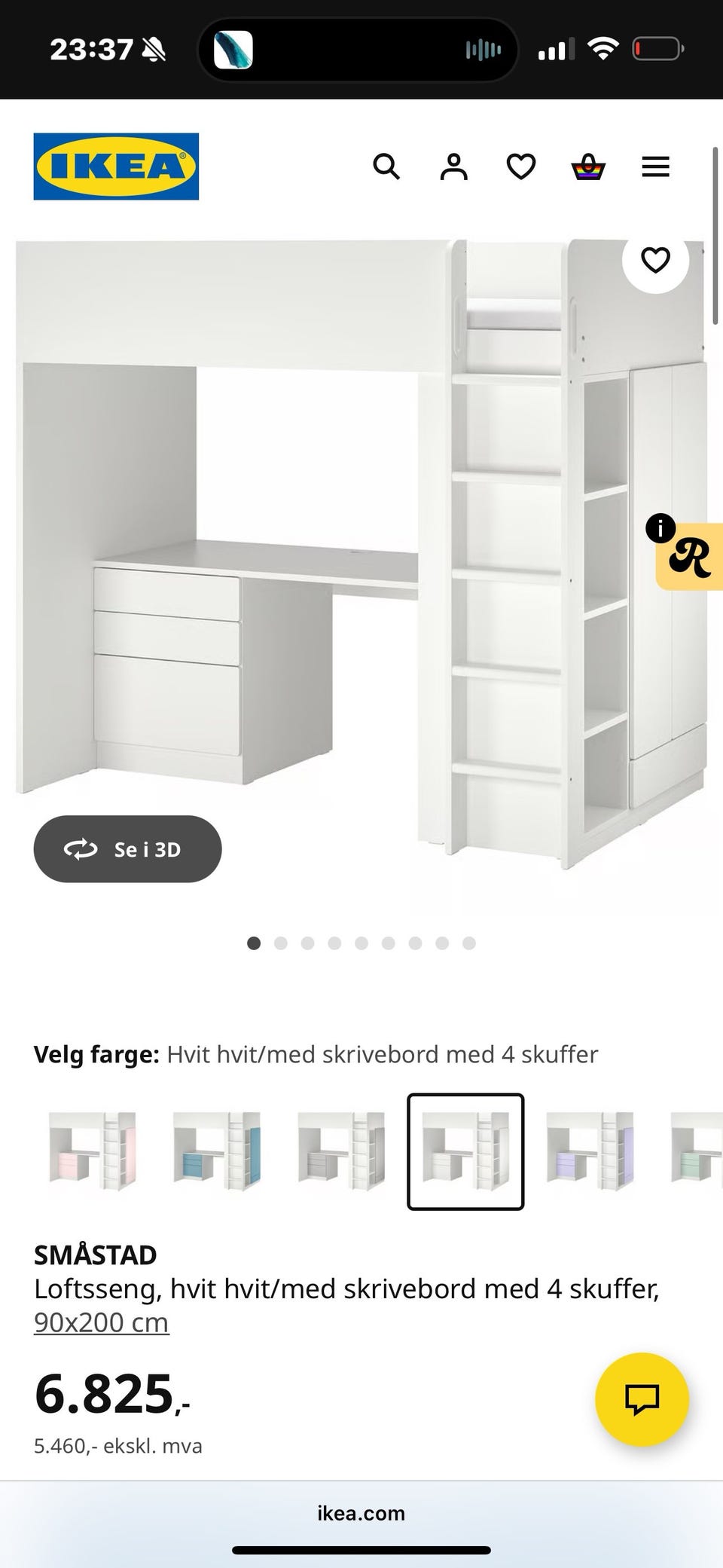Select the last carousel dot
723x1568 pixels.
tap(470, 943)
